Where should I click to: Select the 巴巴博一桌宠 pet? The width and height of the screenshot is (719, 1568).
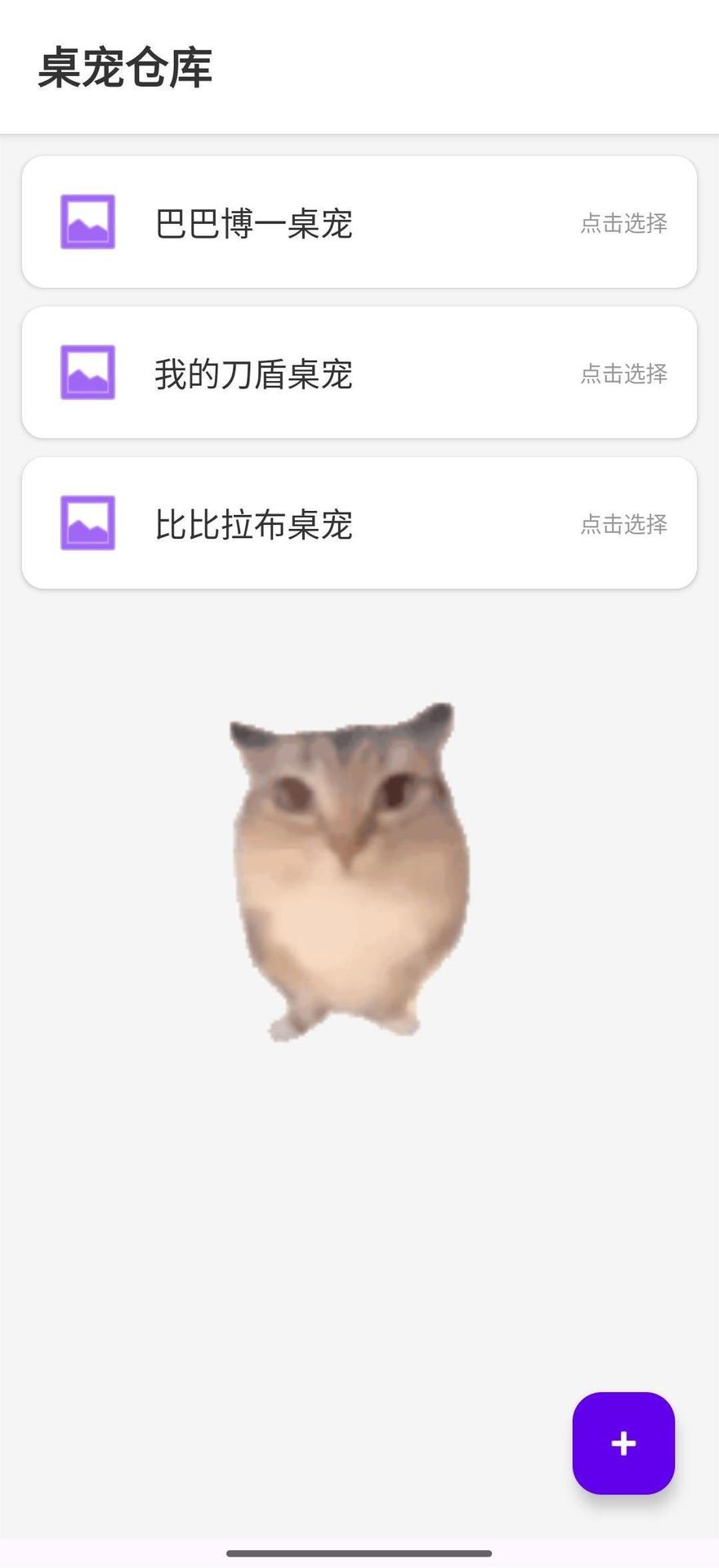[359, 222]
